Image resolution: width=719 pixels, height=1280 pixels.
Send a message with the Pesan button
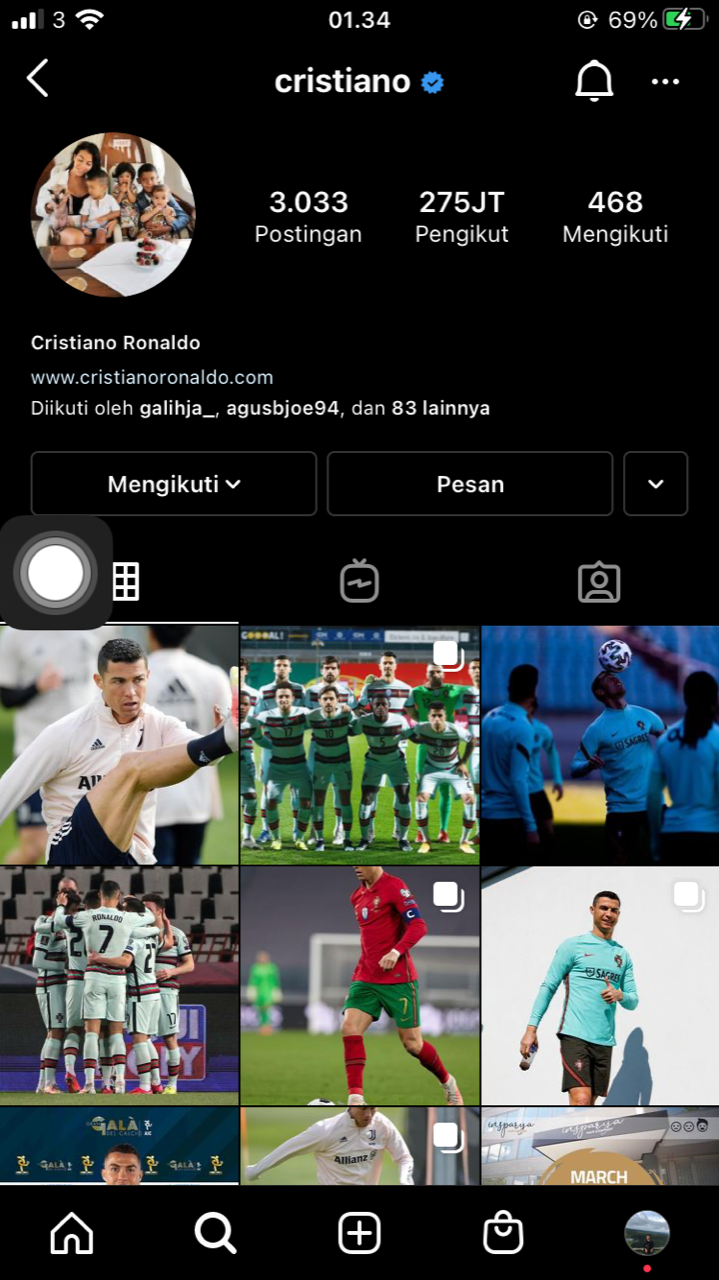click(470, 484)
